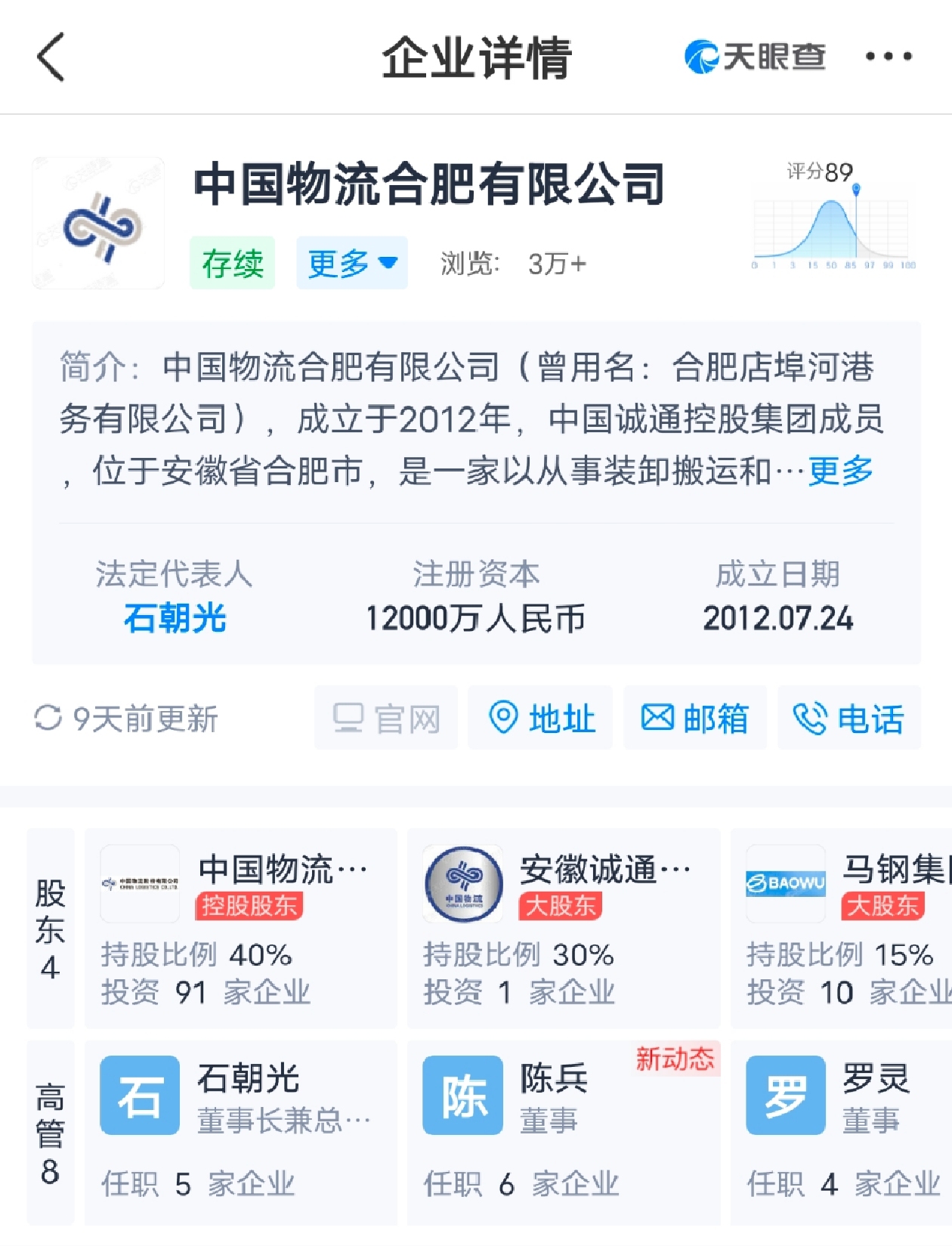Expand the 更多 status dropdown
The height and width of the screenshot is (1246, 952).
(352, 263)
